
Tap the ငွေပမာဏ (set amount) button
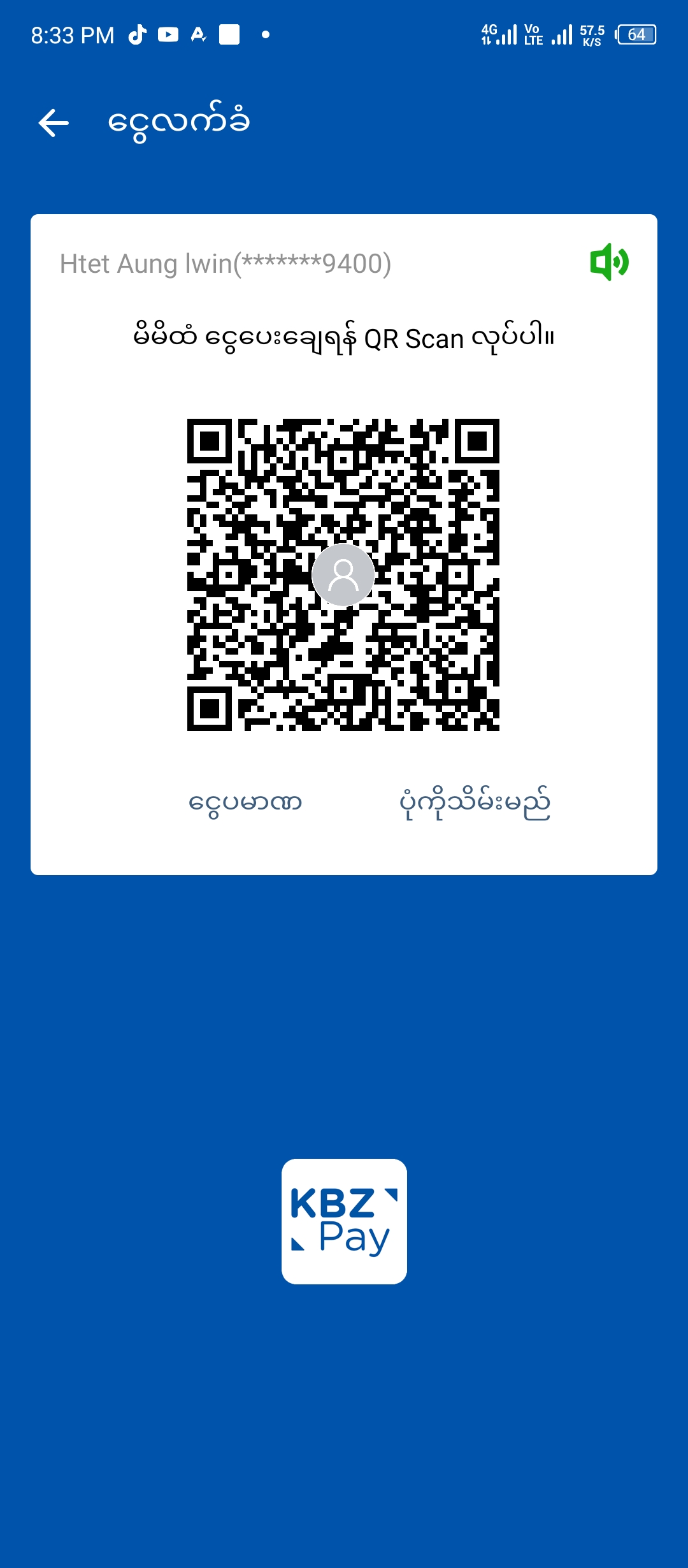click(245, 802)
